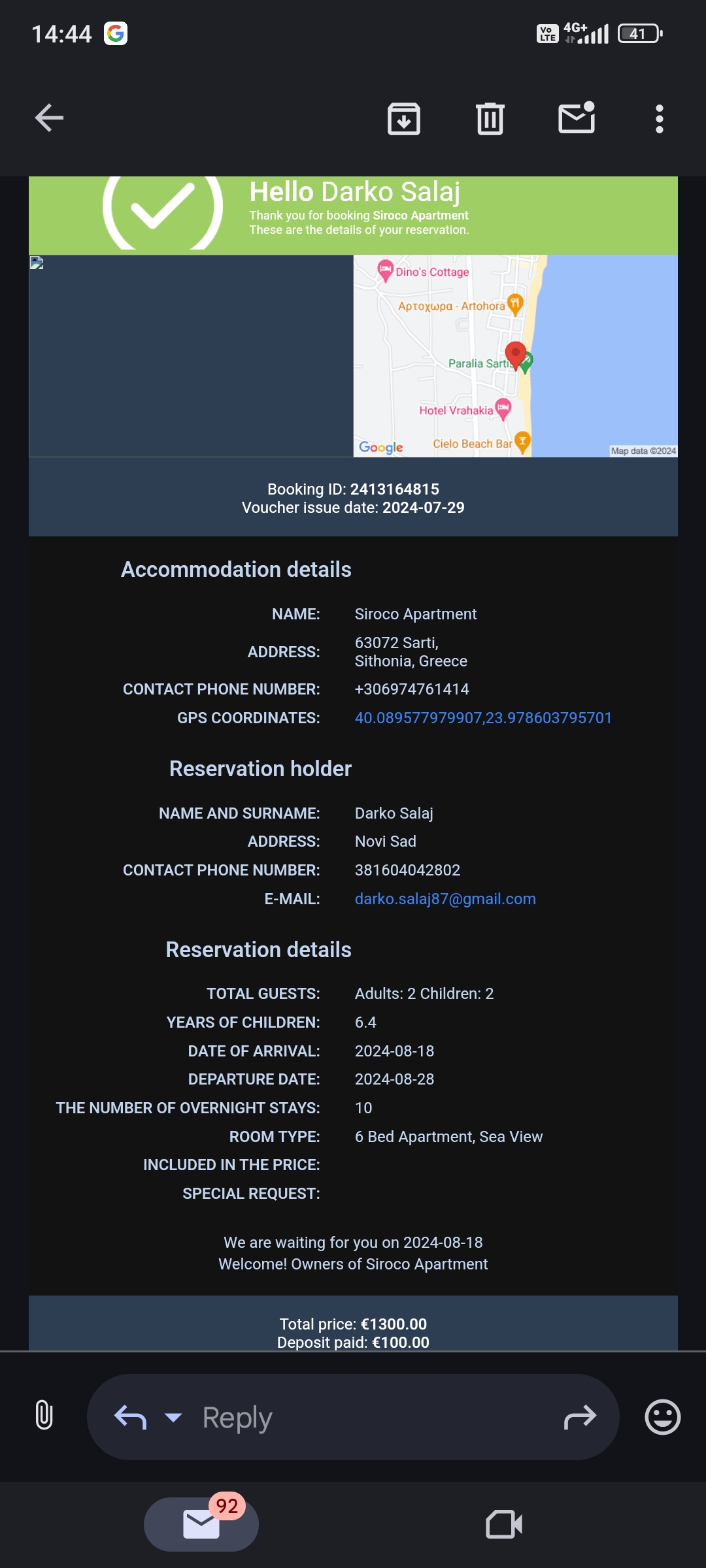Archive this email
Viewport: 706px width, 1568px height.
pos(404,119)
